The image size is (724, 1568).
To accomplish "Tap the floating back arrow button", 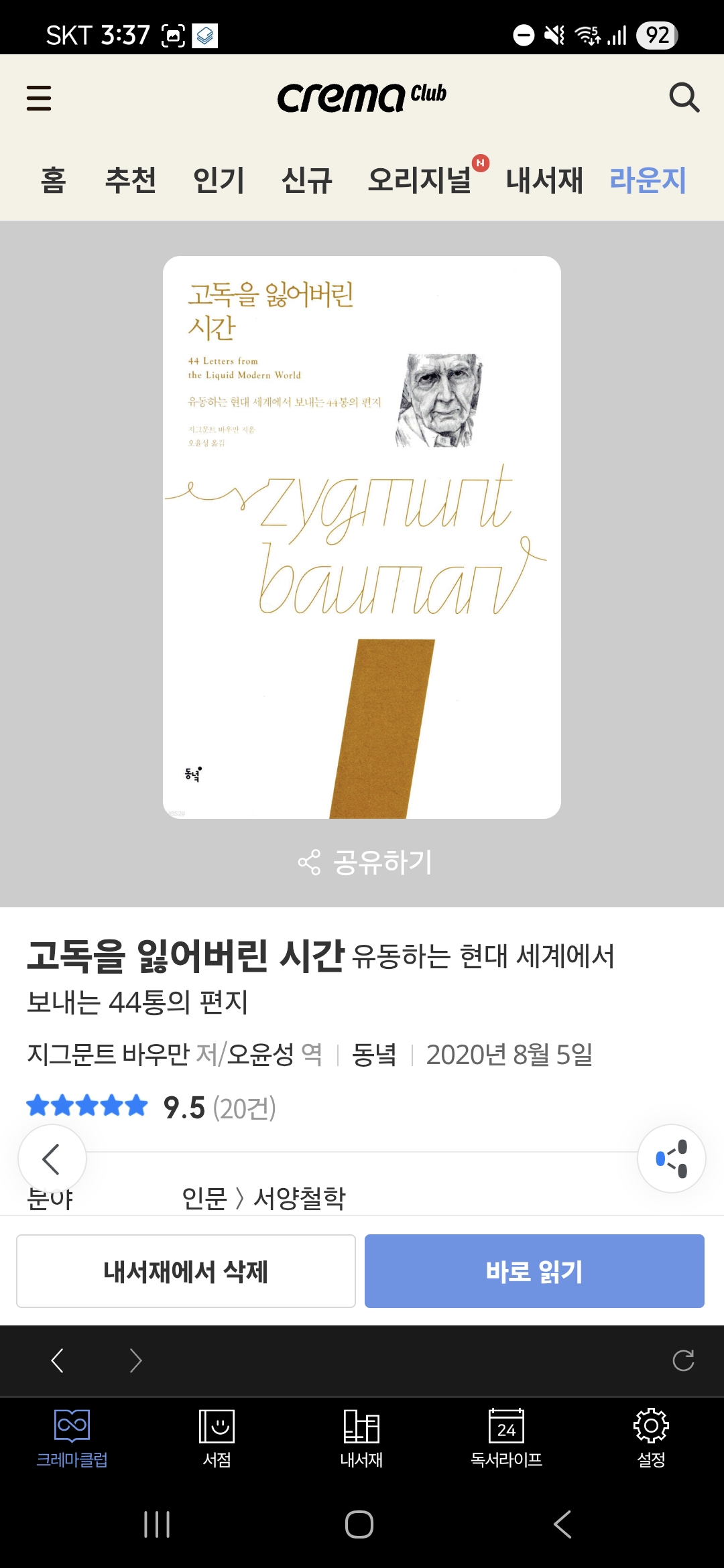I will [x=52, y=1159].
